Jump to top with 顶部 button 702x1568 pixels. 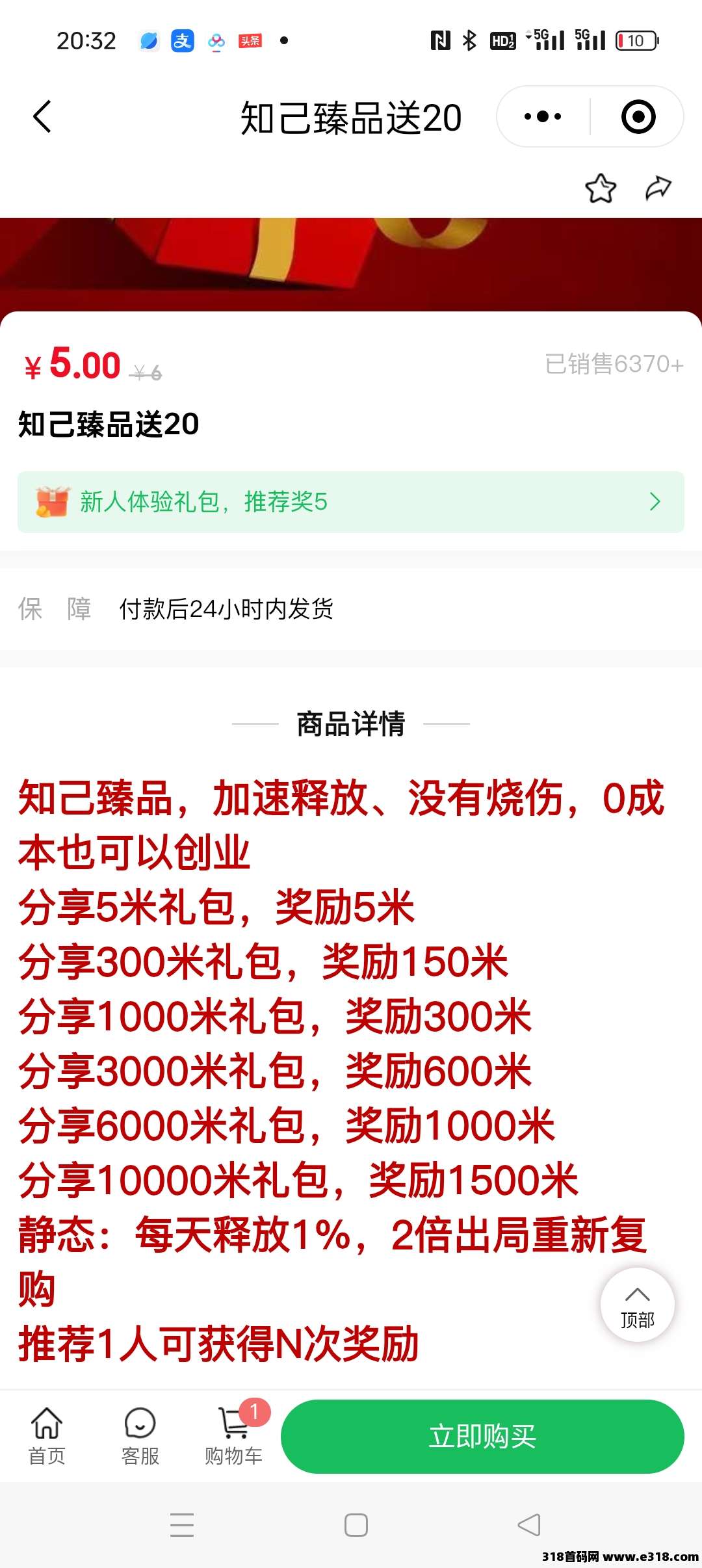[637, 1304]
